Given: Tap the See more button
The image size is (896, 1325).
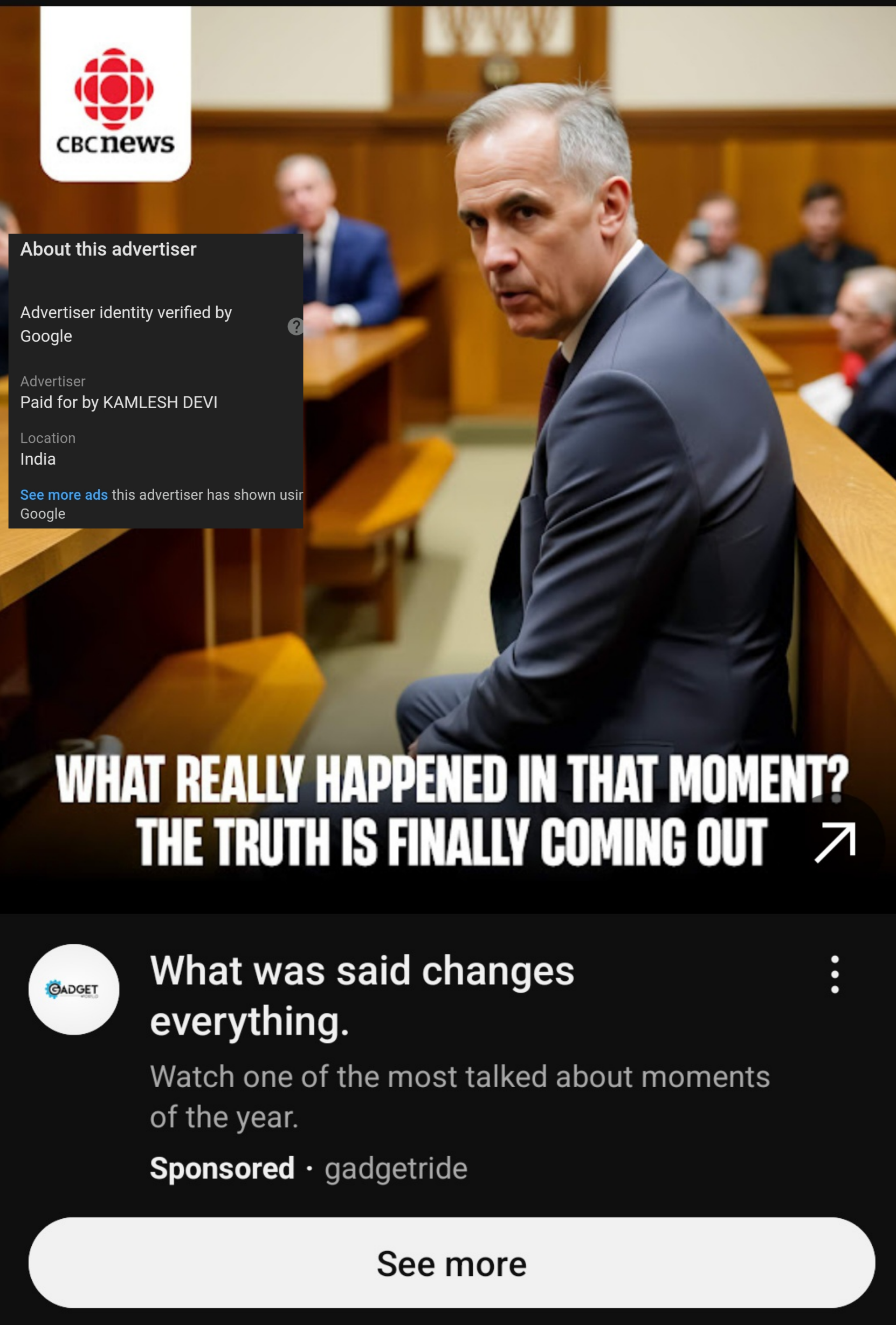Looking at the screenshot, I should coord(451,1263).
